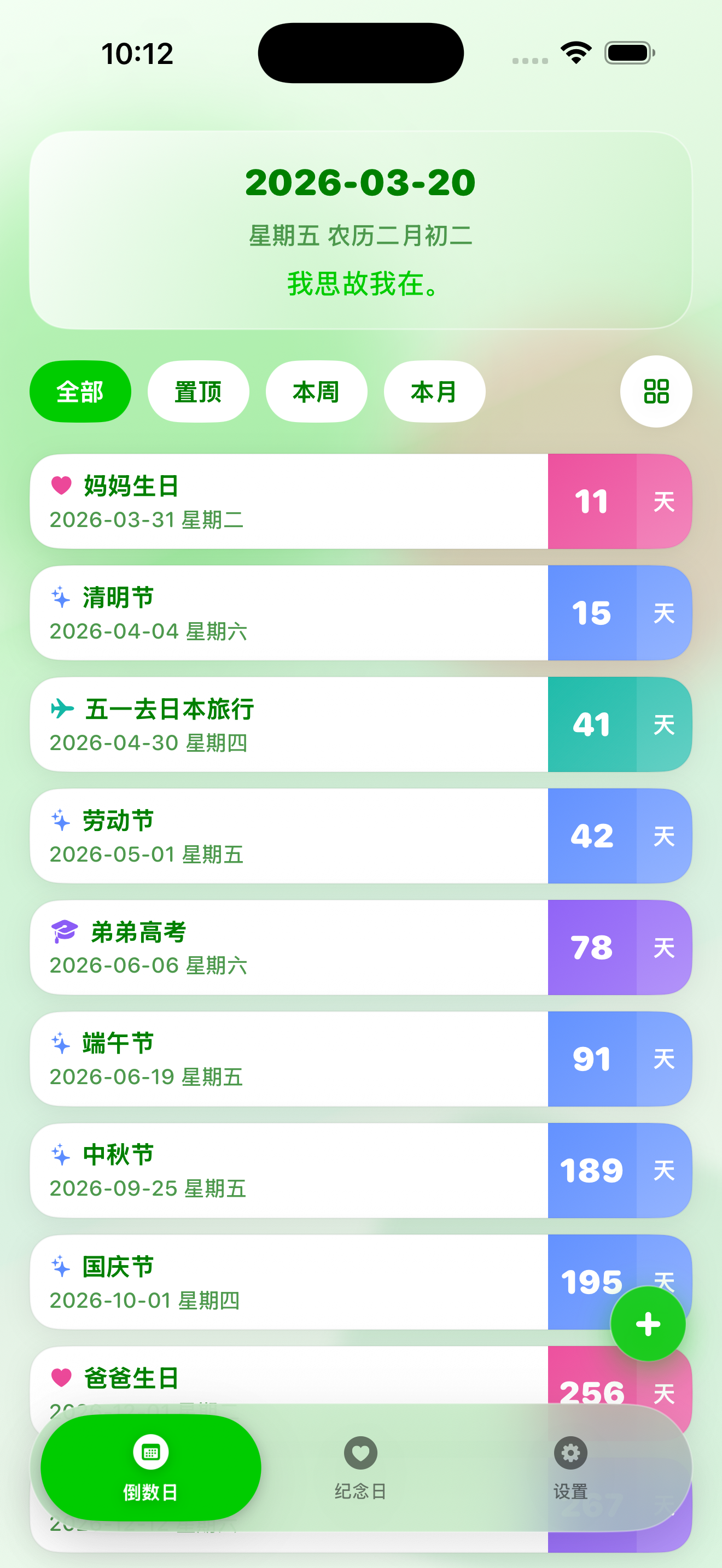This screenshot has height=1568, width=722.
Task: Click the heart icon on 妈妈生日
Action: point(60,484)
